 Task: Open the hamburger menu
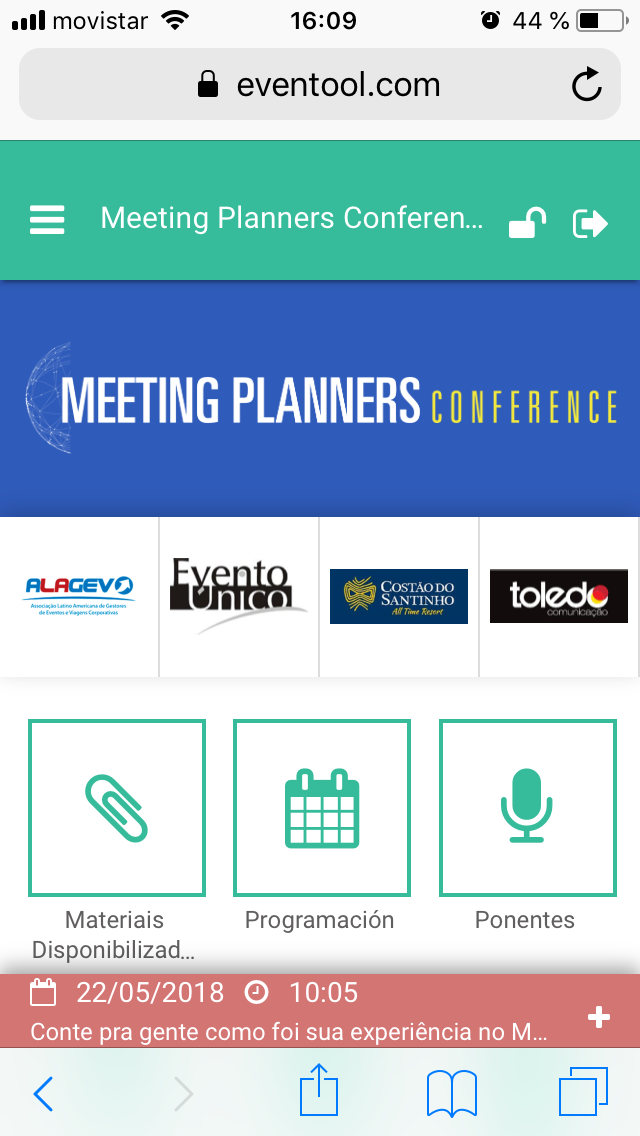47,220
